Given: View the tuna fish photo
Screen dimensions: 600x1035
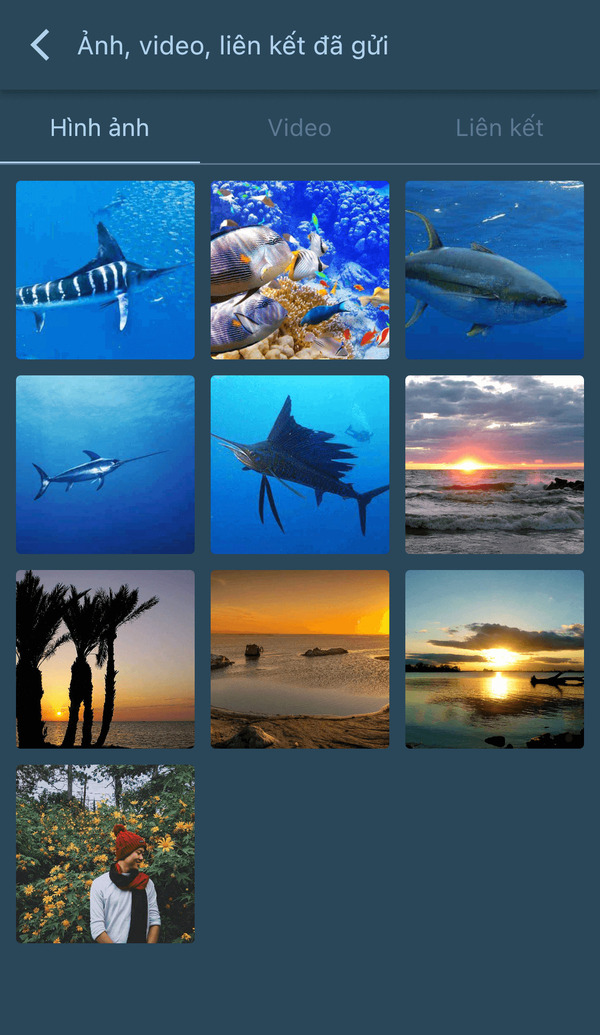Looking at the screenshot, I should pos(494,270).
